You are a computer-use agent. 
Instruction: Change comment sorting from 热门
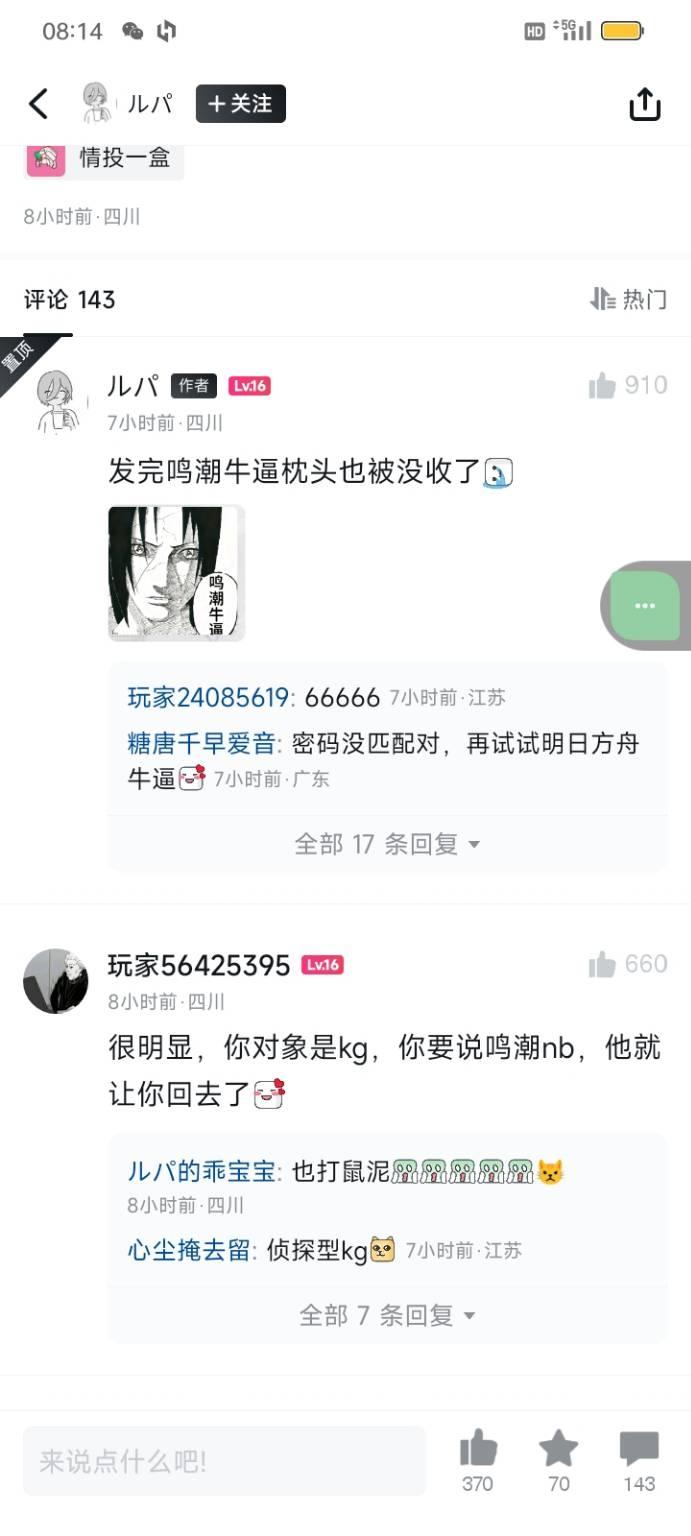click(x=629, y=299)
